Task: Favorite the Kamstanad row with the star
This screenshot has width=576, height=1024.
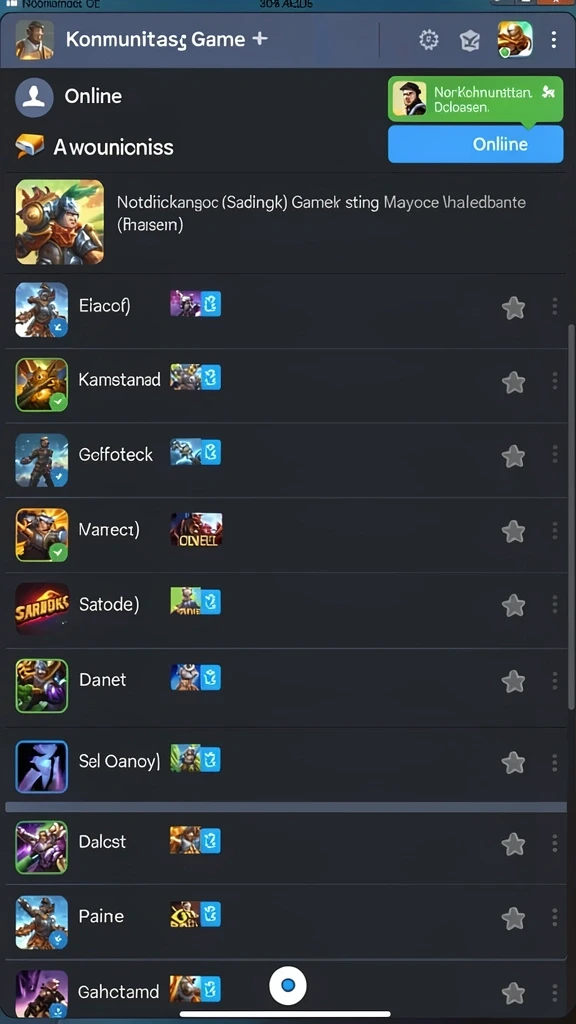Action: 513,383
